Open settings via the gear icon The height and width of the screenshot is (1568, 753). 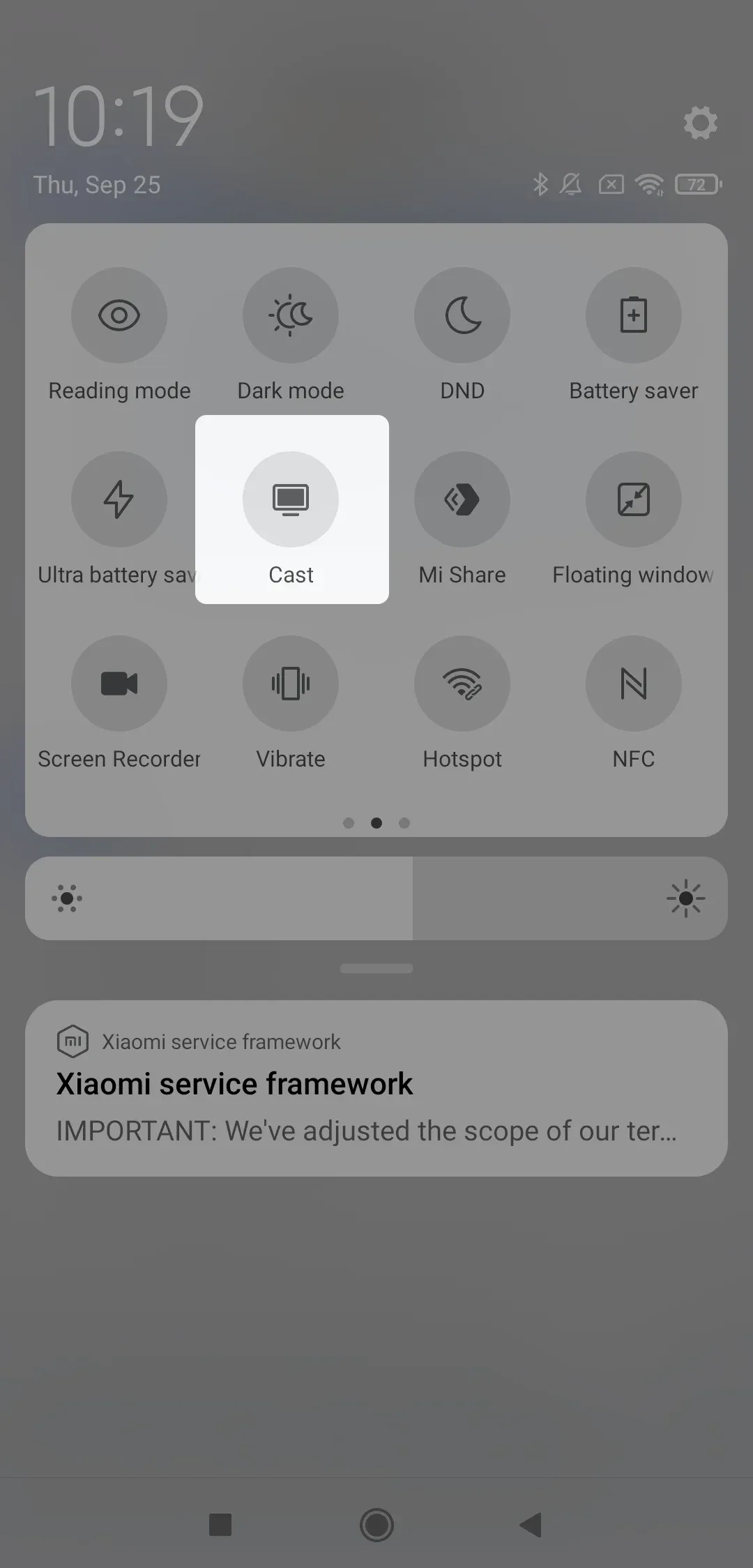(x=700, y=123)
